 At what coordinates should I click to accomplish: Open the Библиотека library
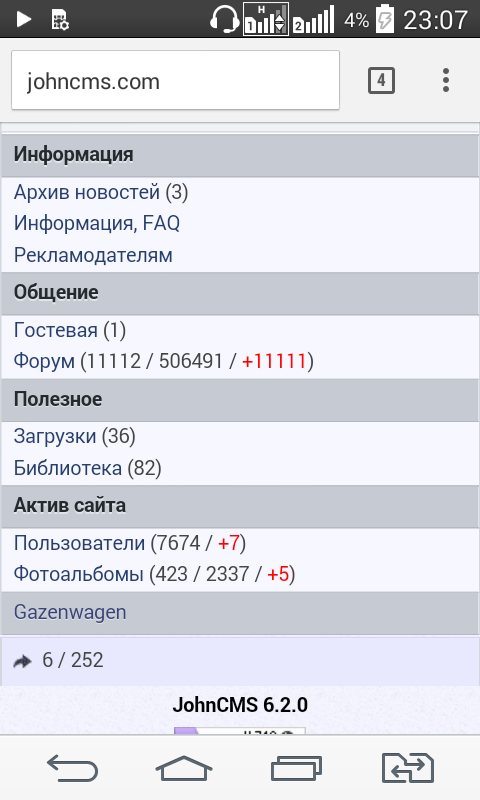coord(68,468)
